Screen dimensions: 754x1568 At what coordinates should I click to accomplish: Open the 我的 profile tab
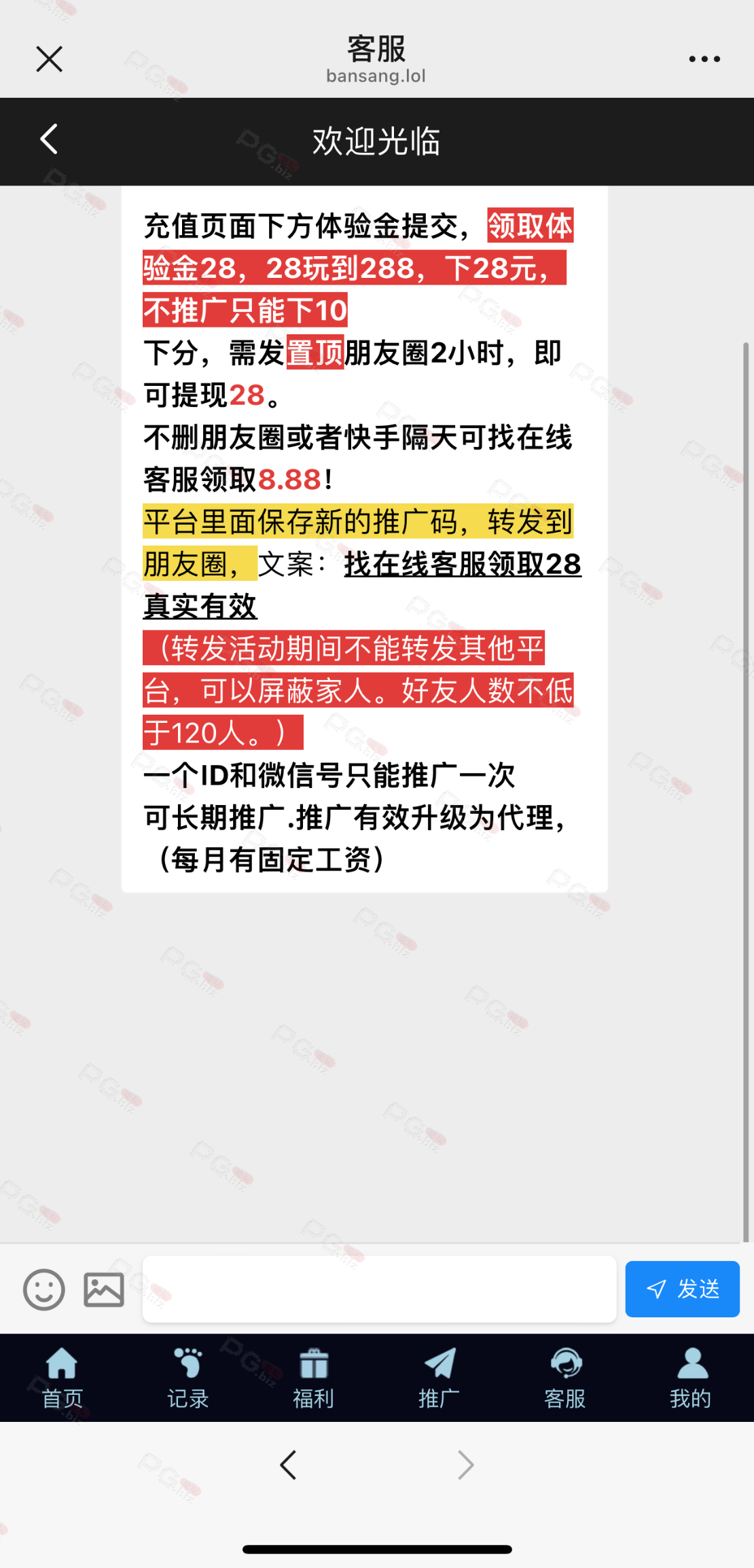(x=691, y=1378)
